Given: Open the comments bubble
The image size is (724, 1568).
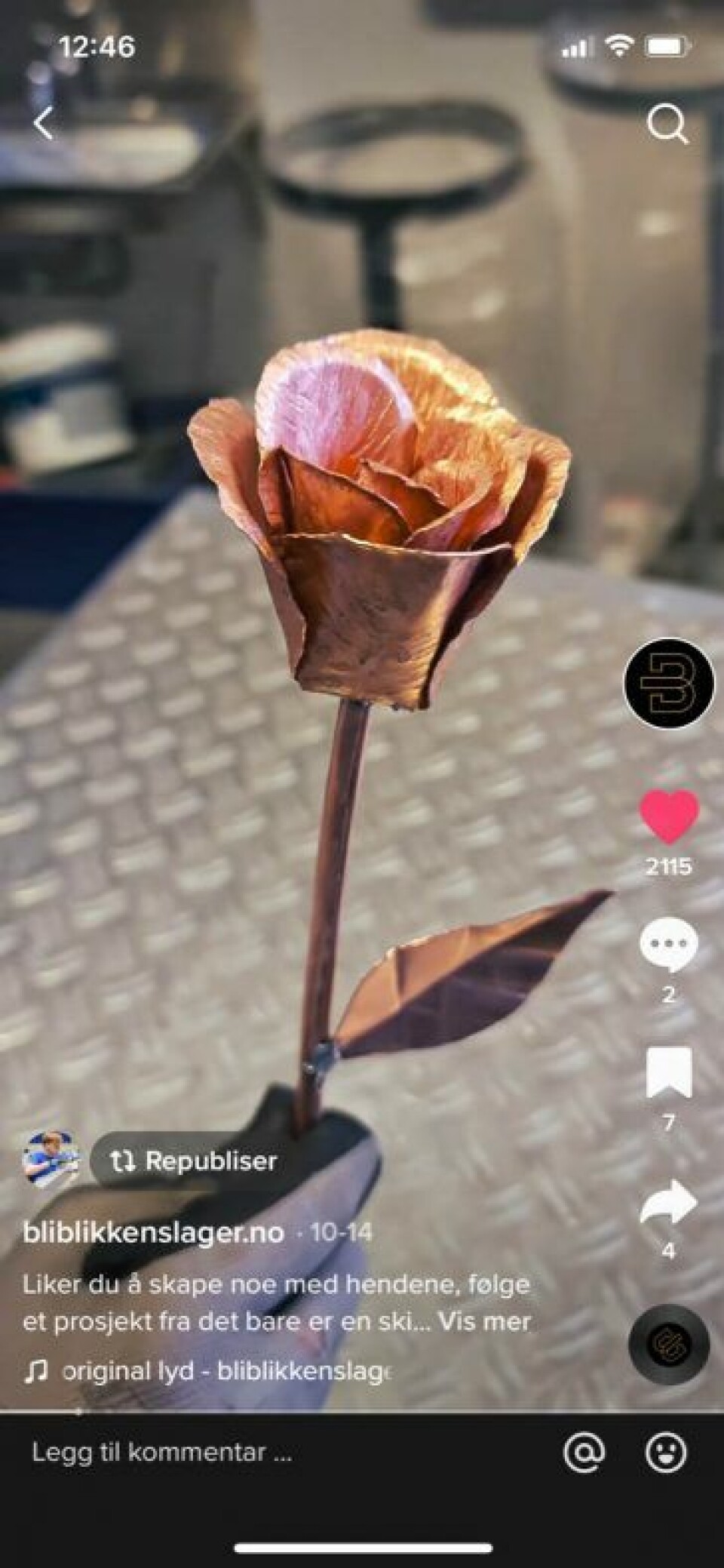Looking at the screenshot, I should pyautogui.click(x=668, y=945).
